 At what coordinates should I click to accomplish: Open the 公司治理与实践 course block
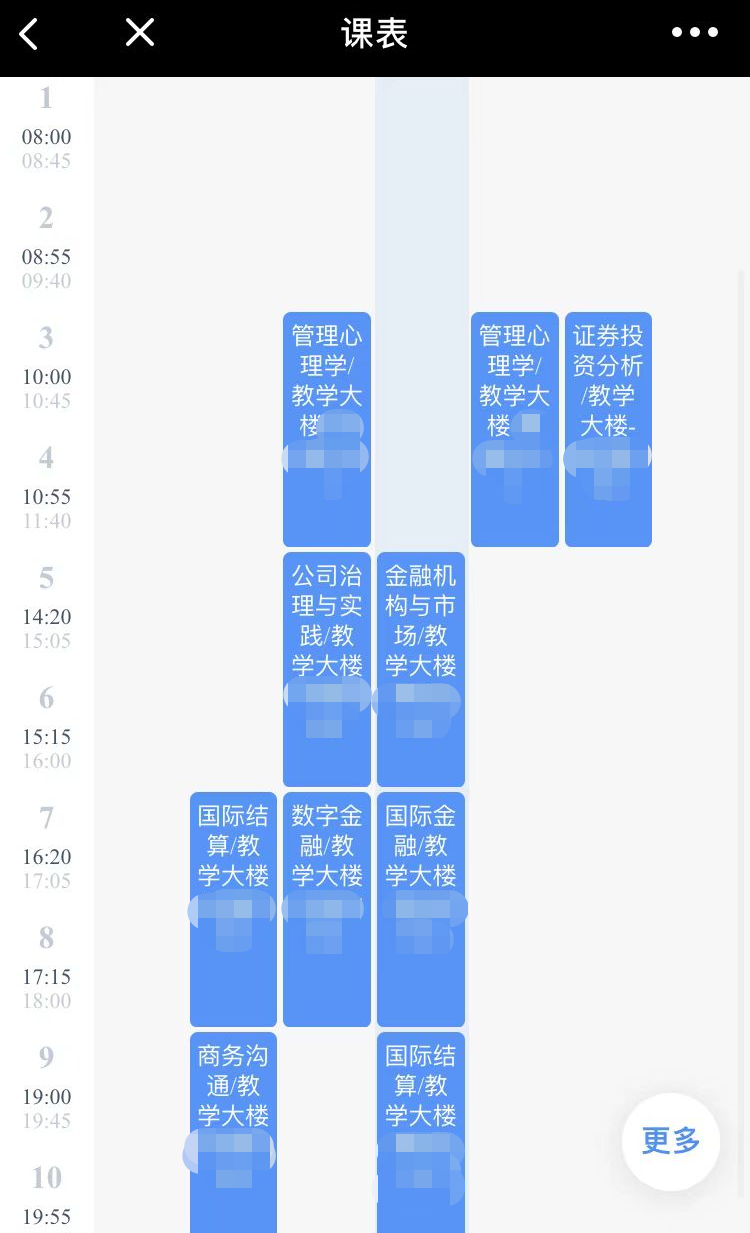[326, 668]
